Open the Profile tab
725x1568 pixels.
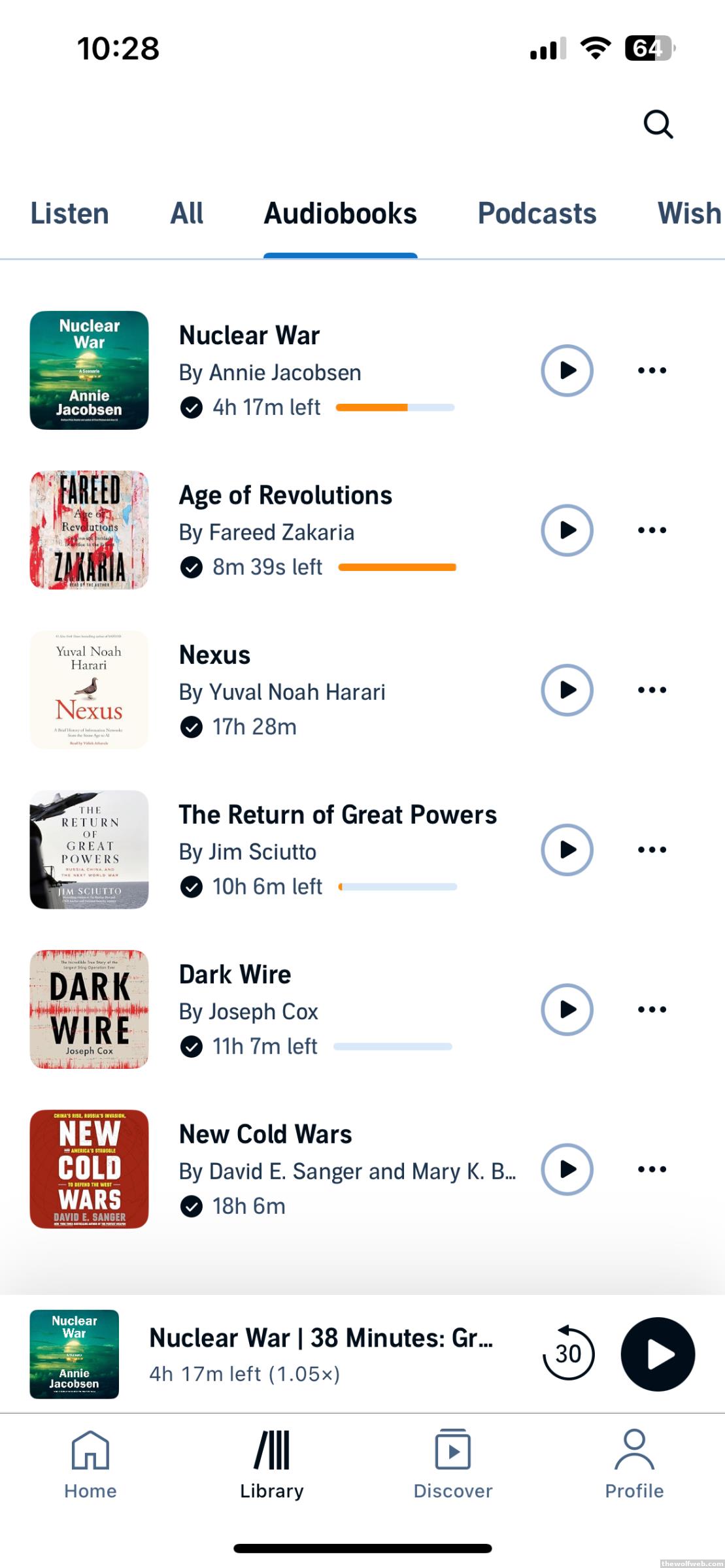(x=633, y=1465)
